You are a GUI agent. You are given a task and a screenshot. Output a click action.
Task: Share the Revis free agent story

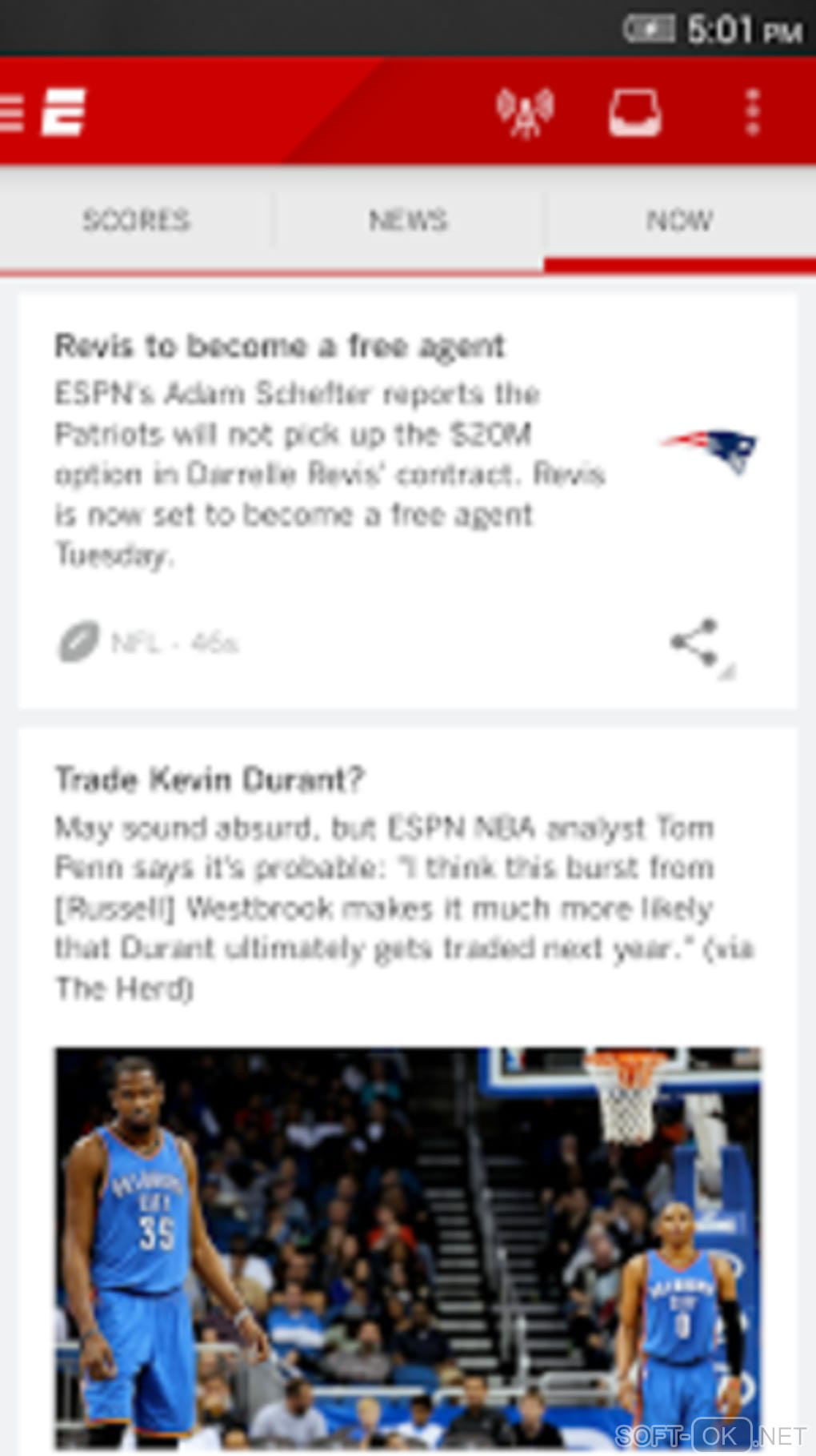[x=694, y=642]
